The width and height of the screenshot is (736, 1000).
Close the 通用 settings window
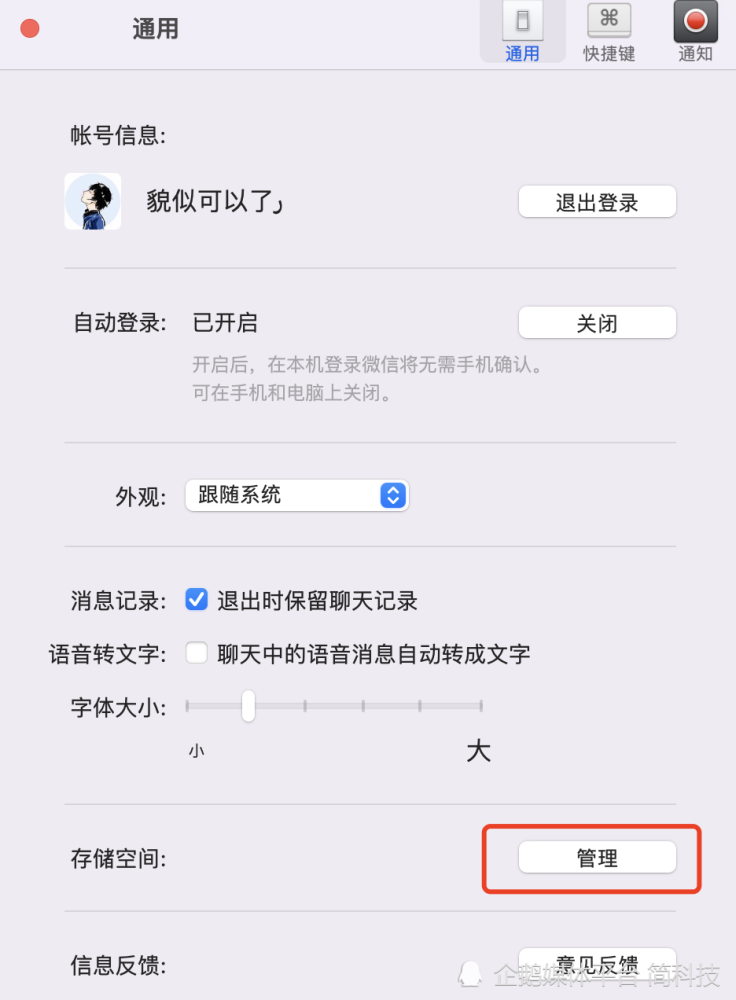[30, 29]
